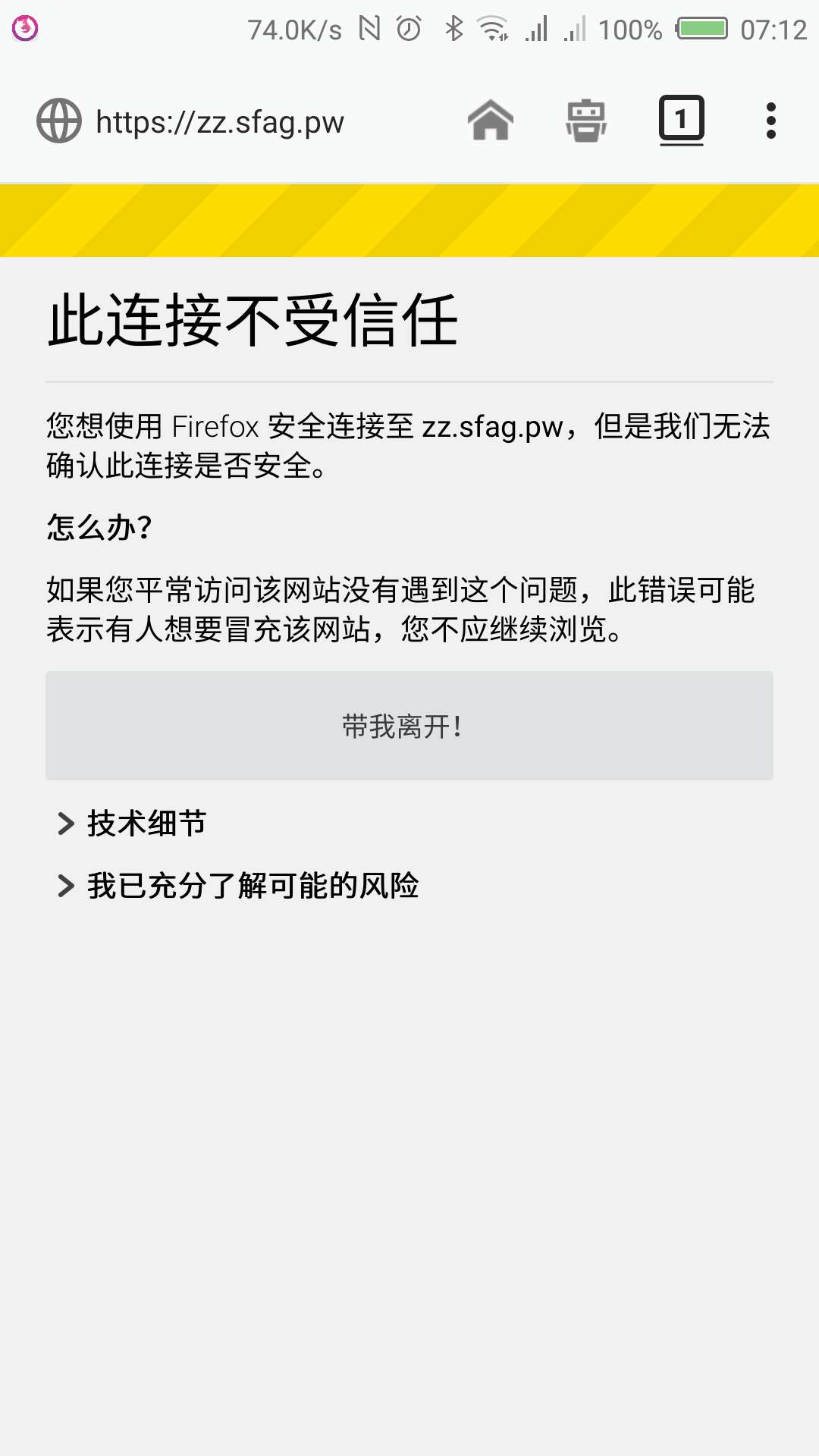Open the tabs switcher showing 1
The image size is (819, 1456).
click(681, 120)
